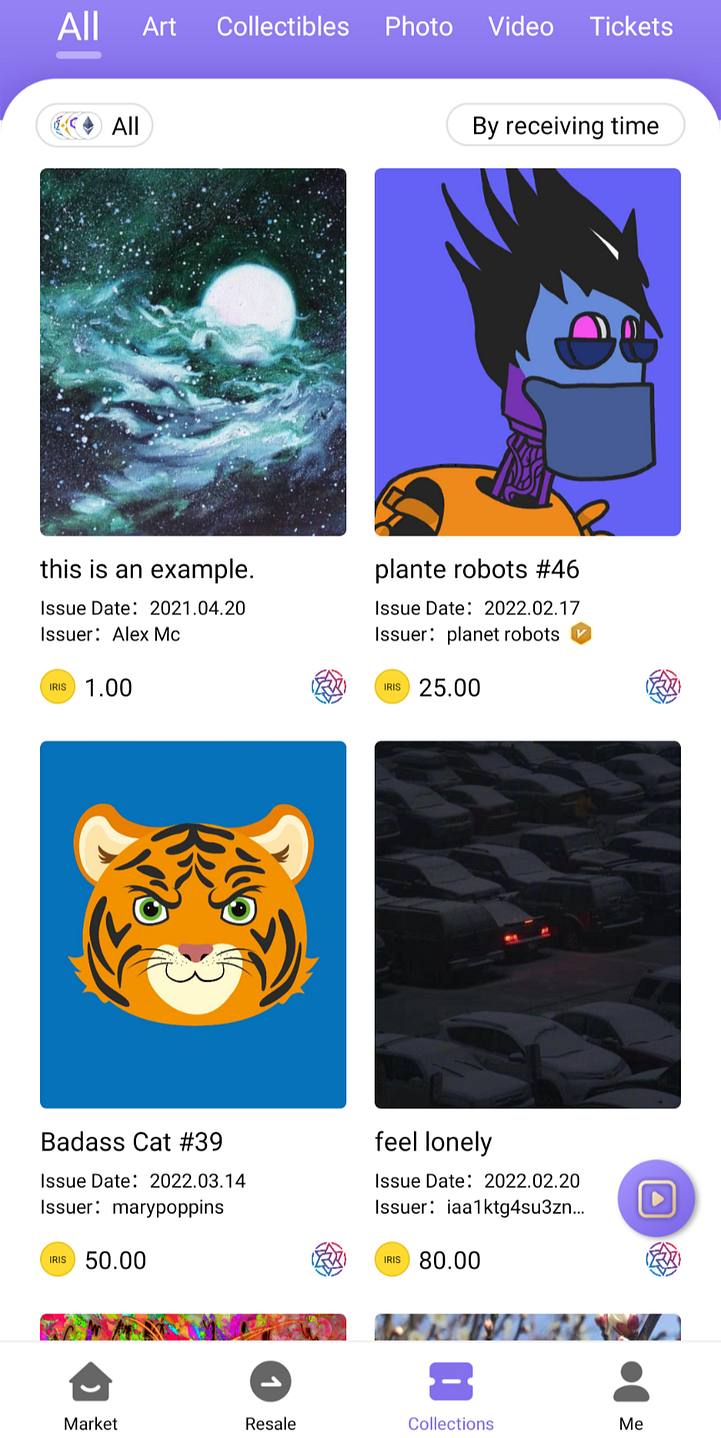Change the By receiving time sorting
Screen dimensions: 721x1438
(565, 126)
